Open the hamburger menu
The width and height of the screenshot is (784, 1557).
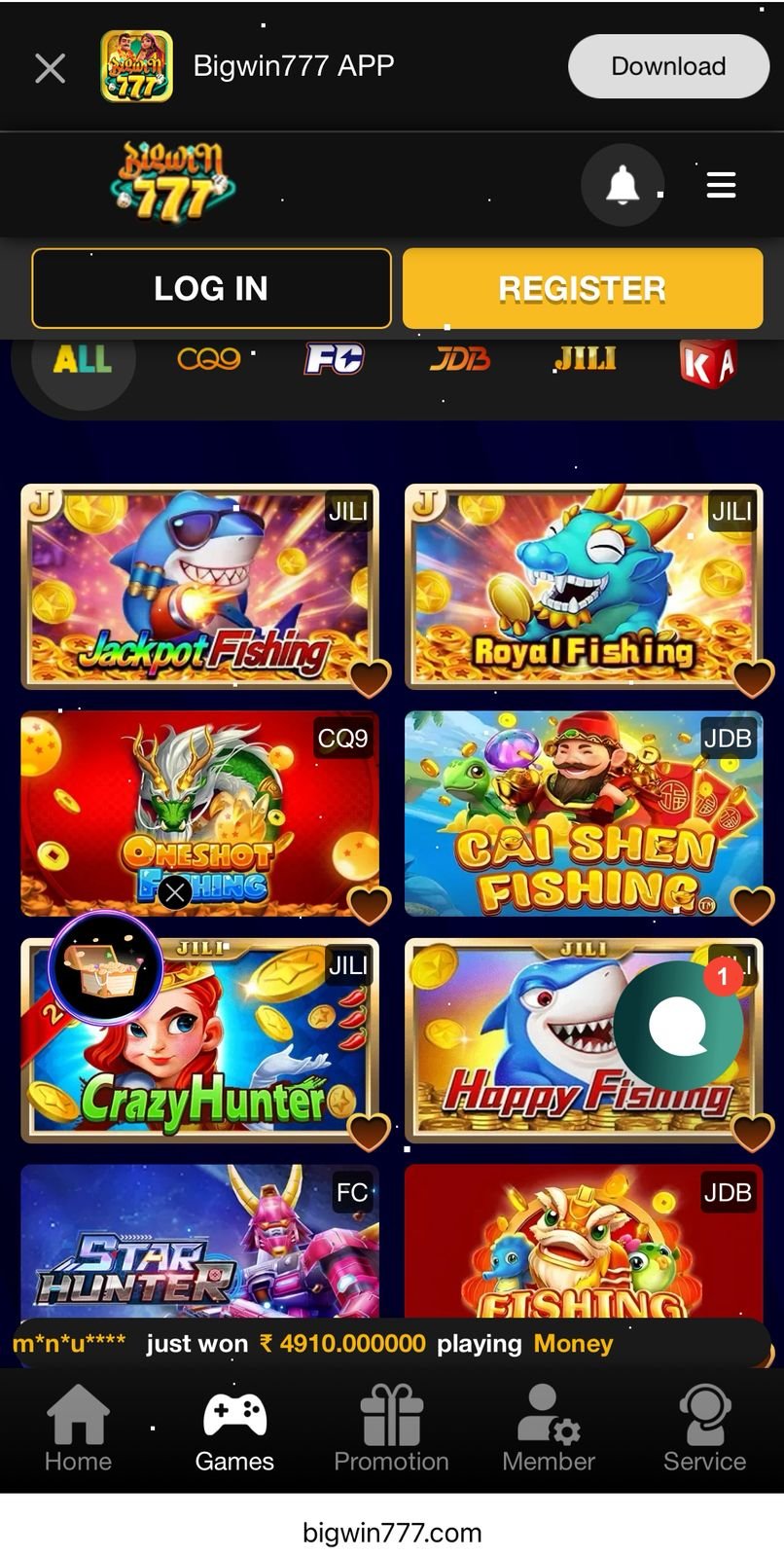[721, 185]
